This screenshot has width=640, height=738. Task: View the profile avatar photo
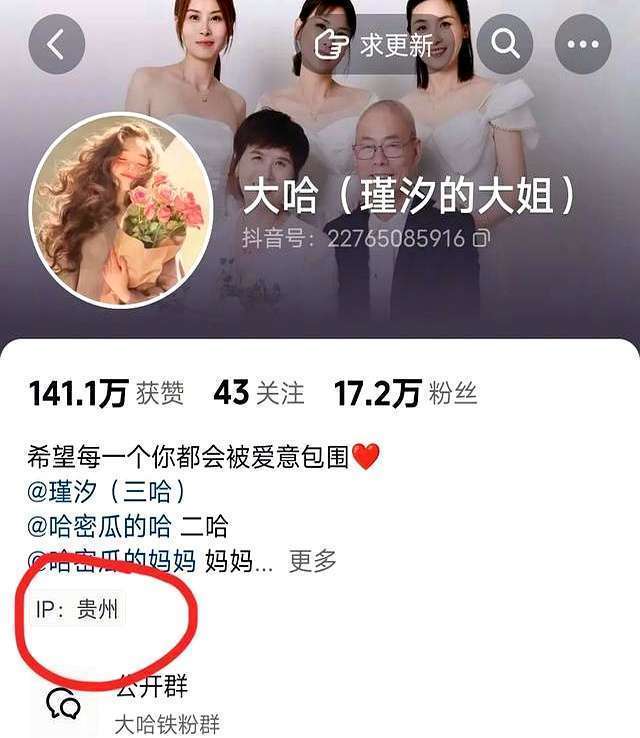[x=121, y=209]
